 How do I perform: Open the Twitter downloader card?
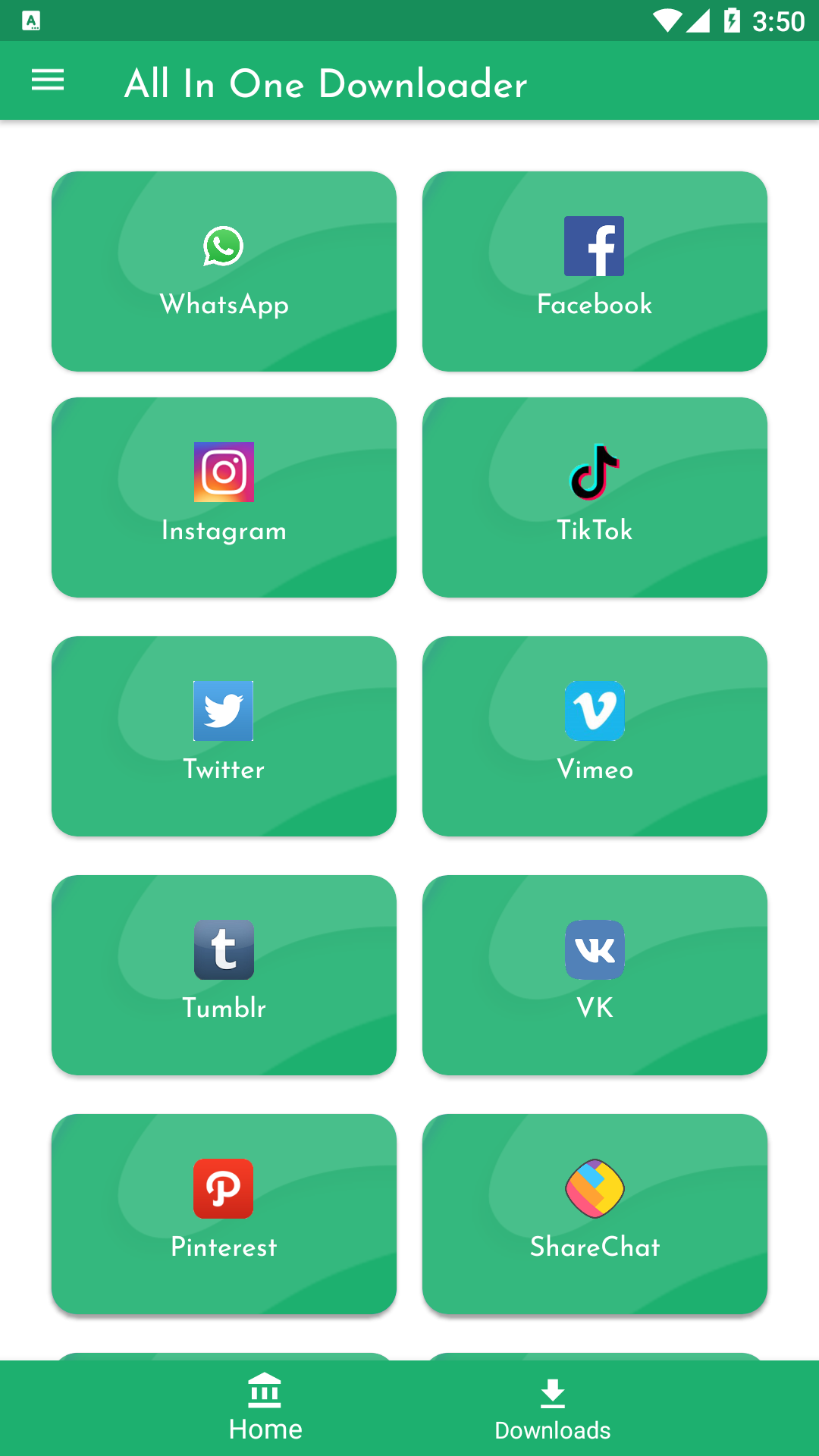click(224, 736)
